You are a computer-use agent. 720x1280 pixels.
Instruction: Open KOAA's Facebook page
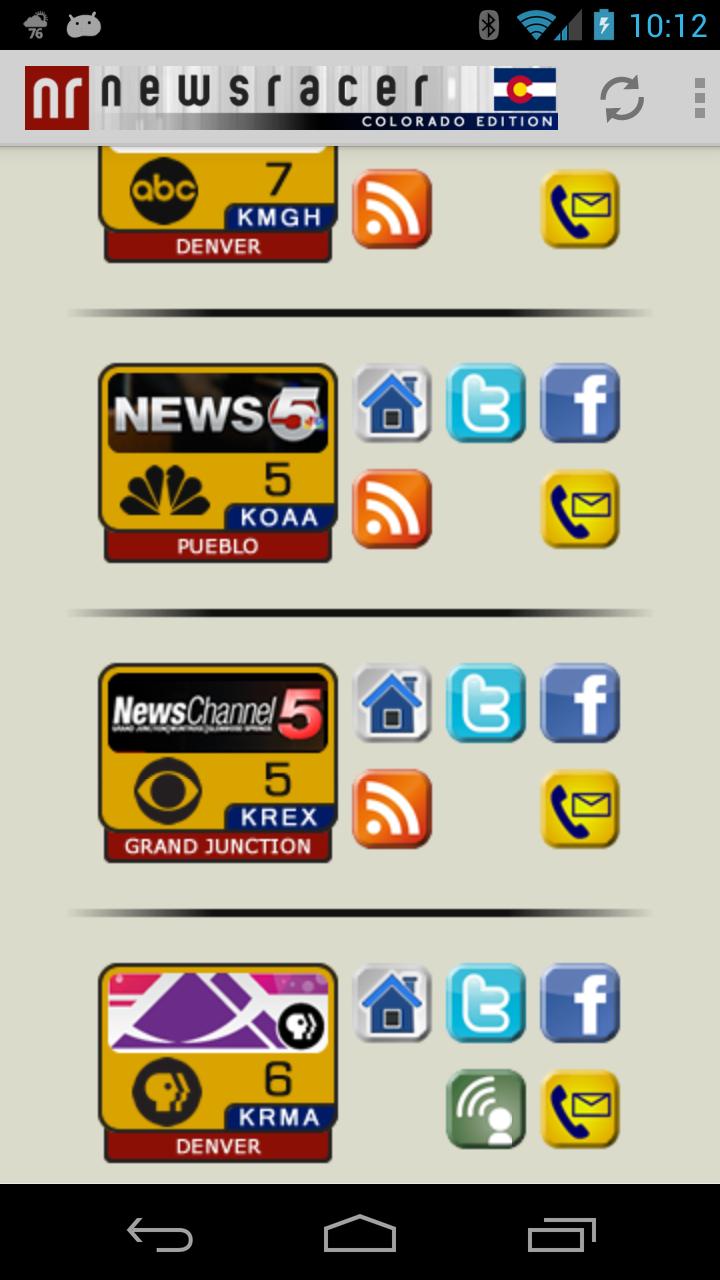[x=580, y=404]
